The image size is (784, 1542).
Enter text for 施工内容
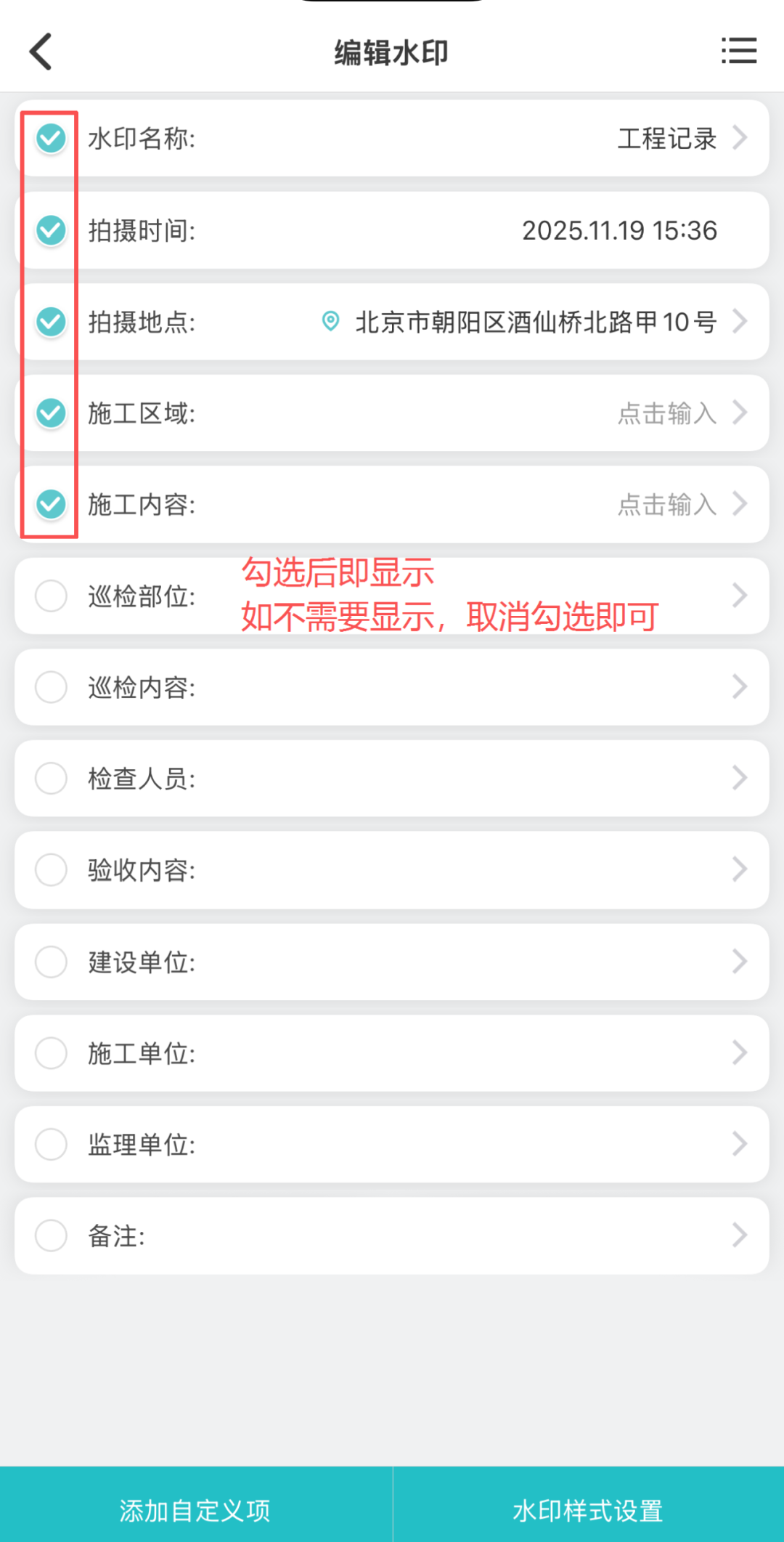tap(666, 505)
